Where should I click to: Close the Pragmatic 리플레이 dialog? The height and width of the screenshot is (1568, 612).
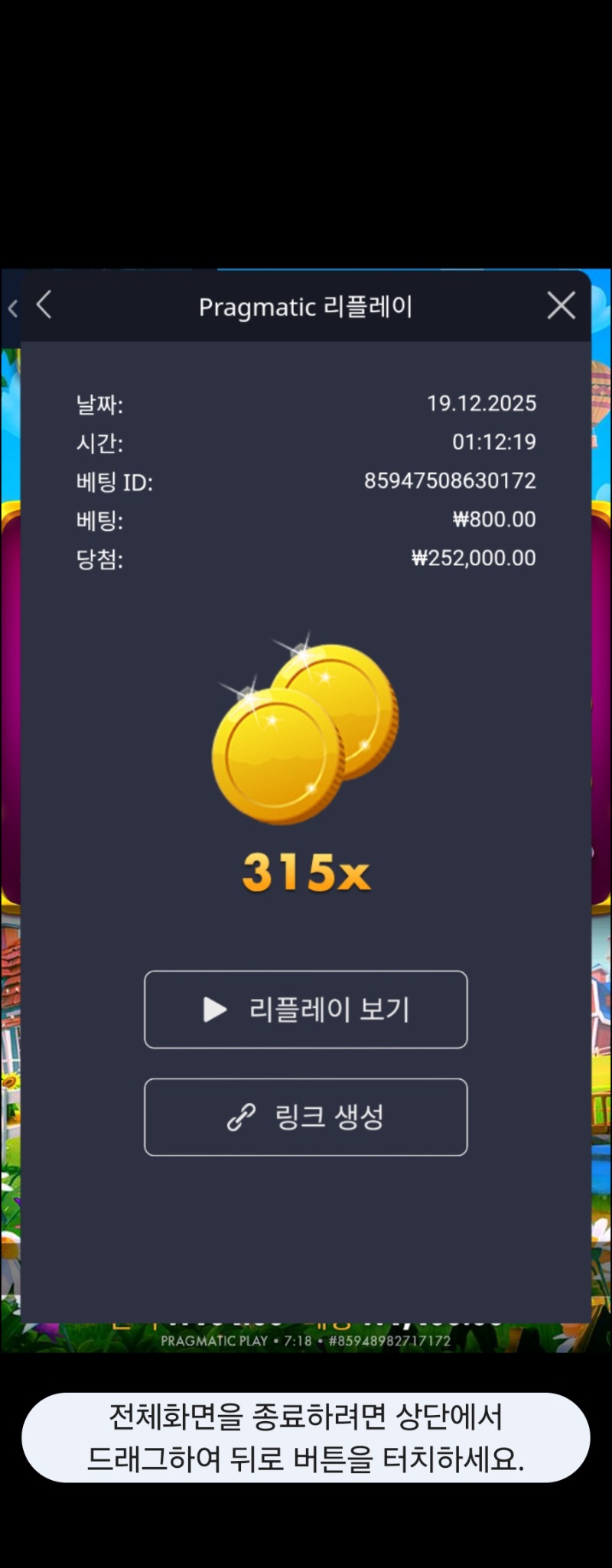(561, 306)
